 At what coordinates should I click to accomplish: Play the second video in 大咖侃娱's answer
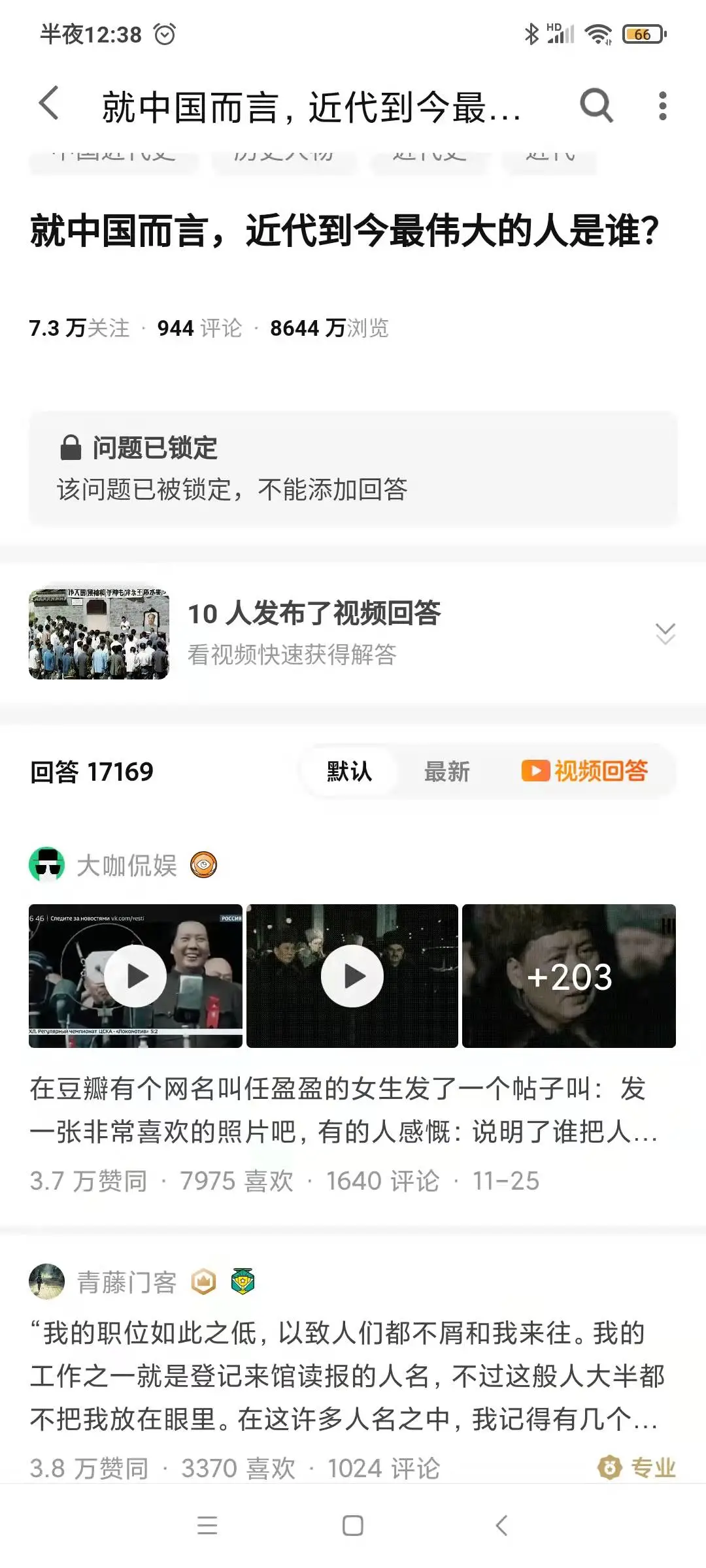click(352, 976)
